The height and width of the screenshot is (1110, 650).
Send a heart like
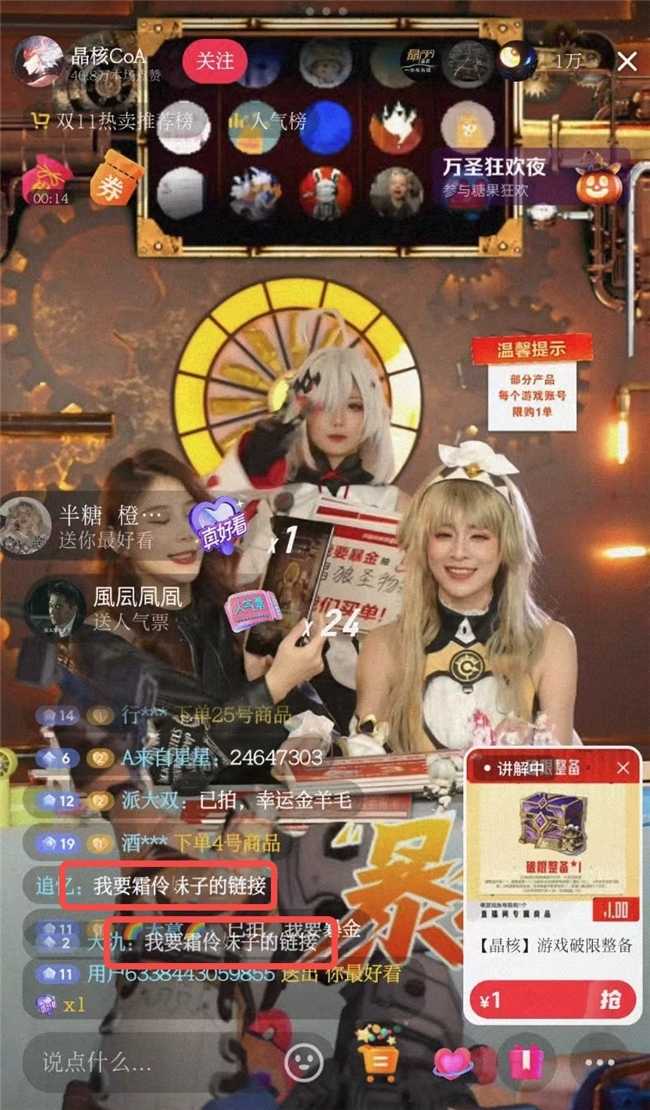452,1061
